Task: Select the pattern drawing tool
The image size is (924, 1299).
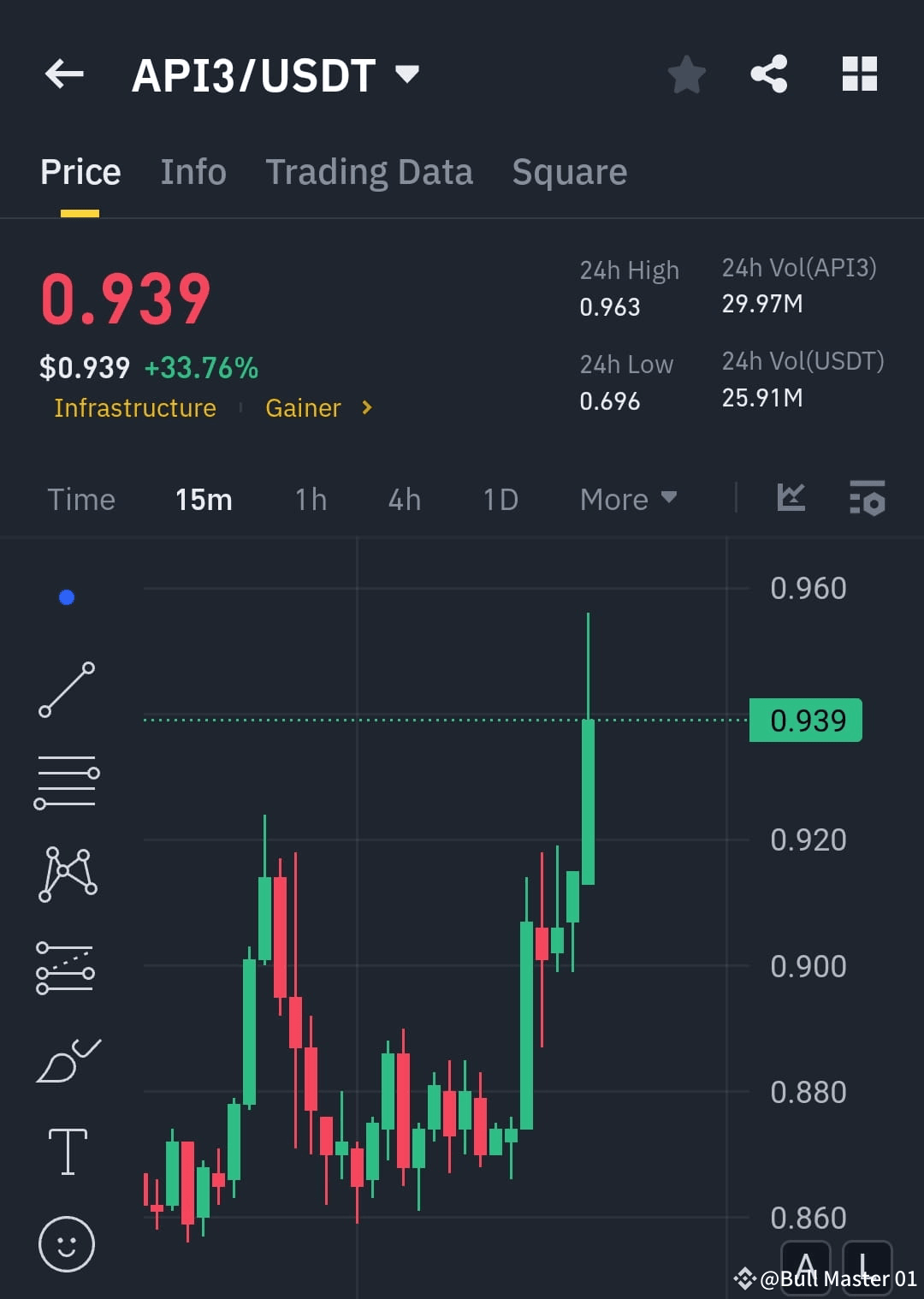Action: click(x=67, y=875)
